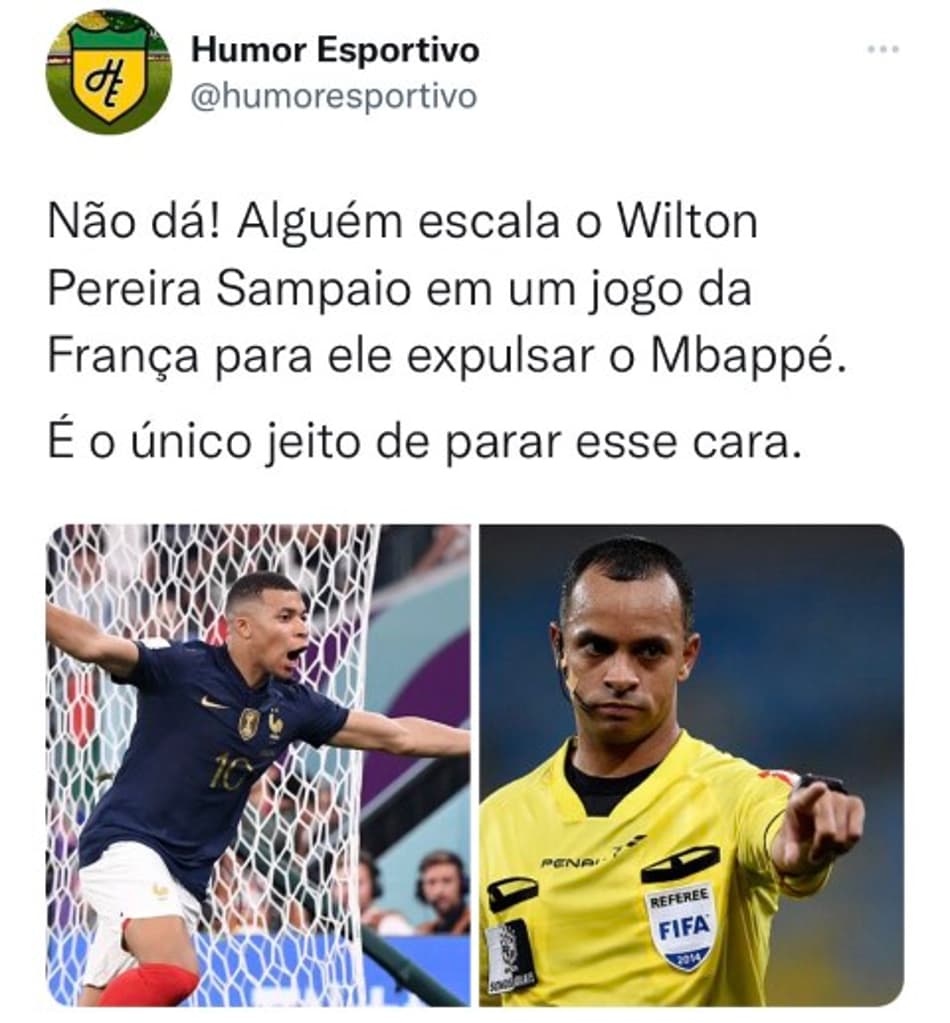
Task: View the Mbappé celebration photo
Action: (257, 765)
